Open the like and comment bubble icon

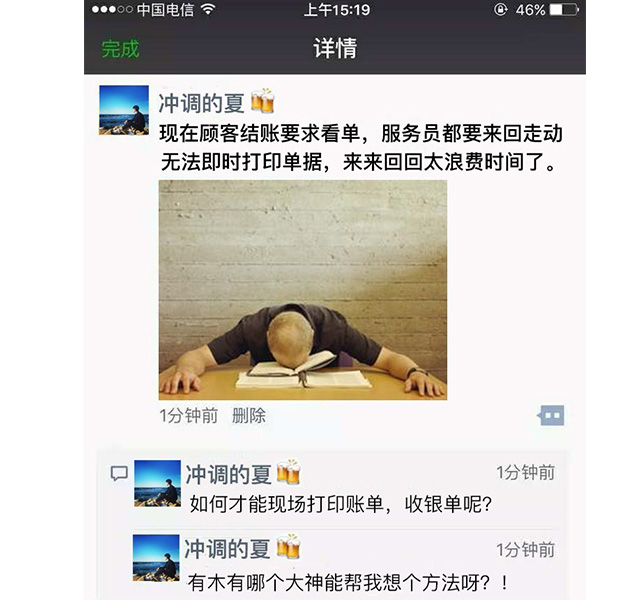point(551,416)
